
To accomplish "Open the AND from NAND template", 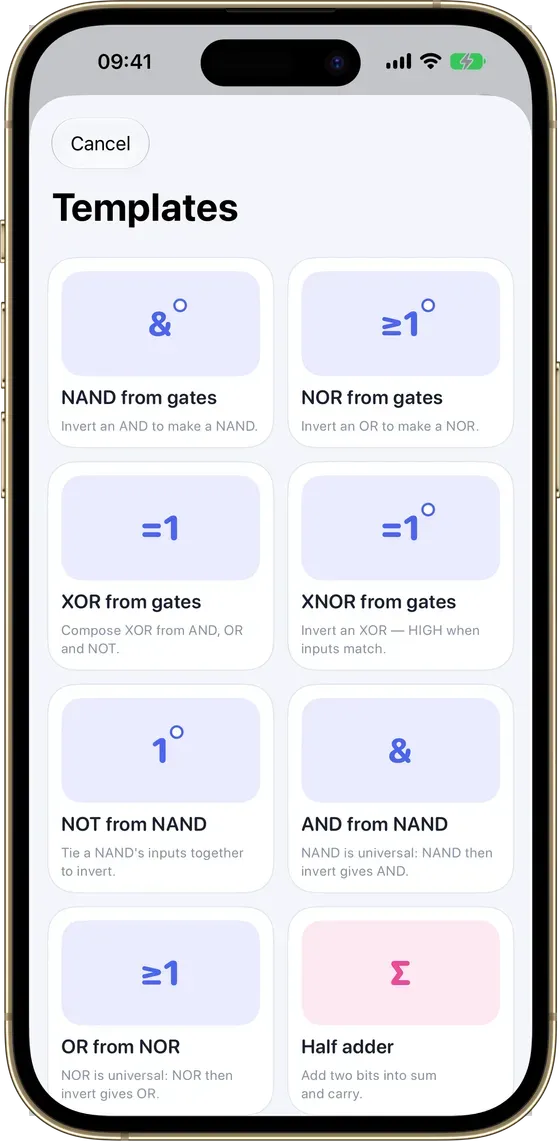I will pyautogui.click(x=401, y=789).
